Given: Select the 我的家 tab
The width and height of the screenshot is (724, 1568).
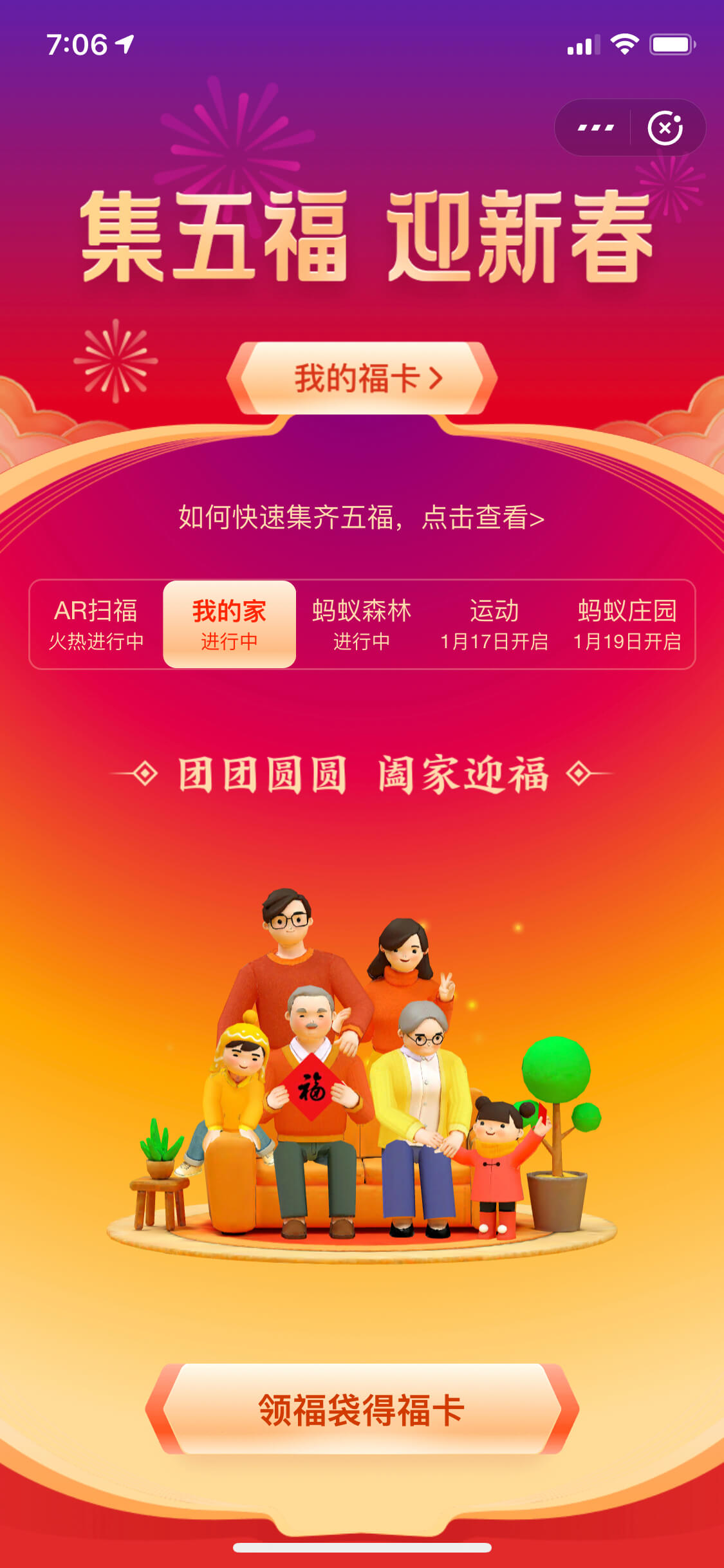Looking at the screenshot, I should click(229, 624).
